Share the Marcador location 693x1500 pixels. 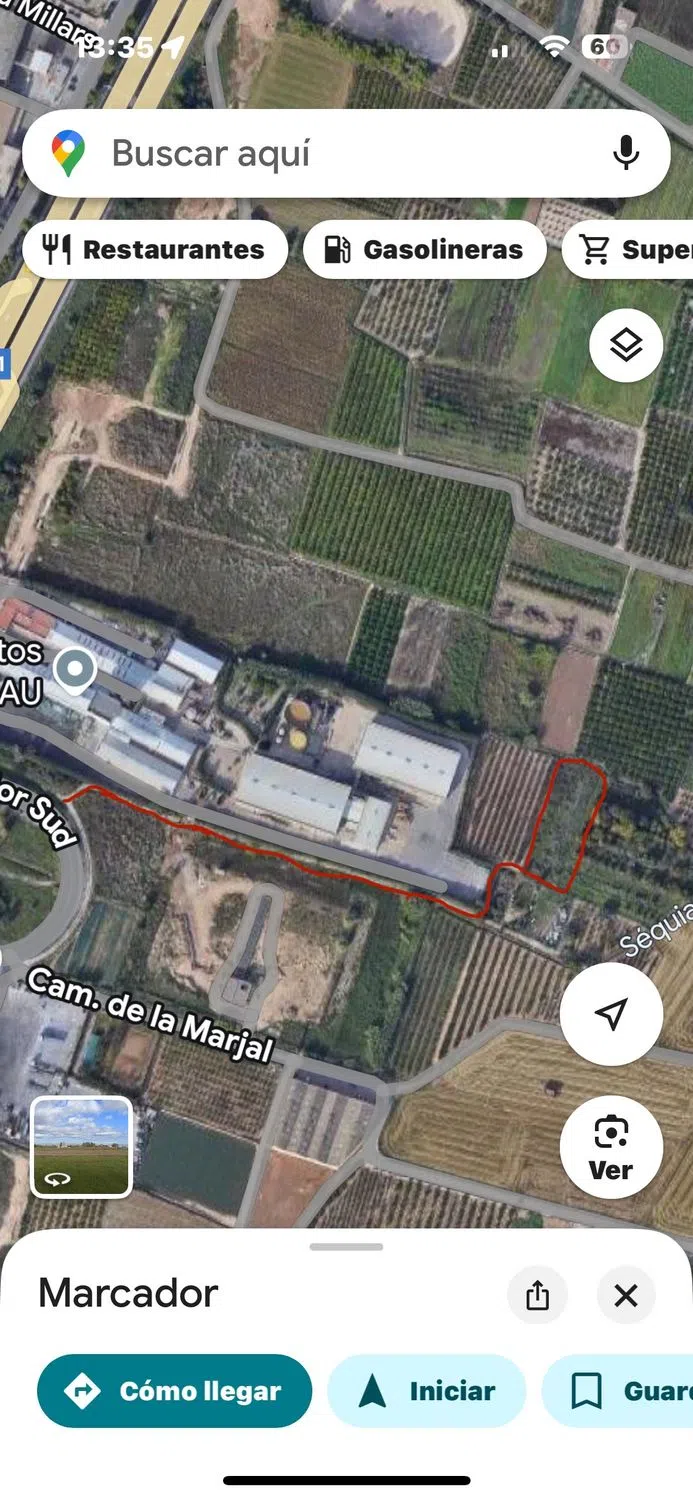537,1296
